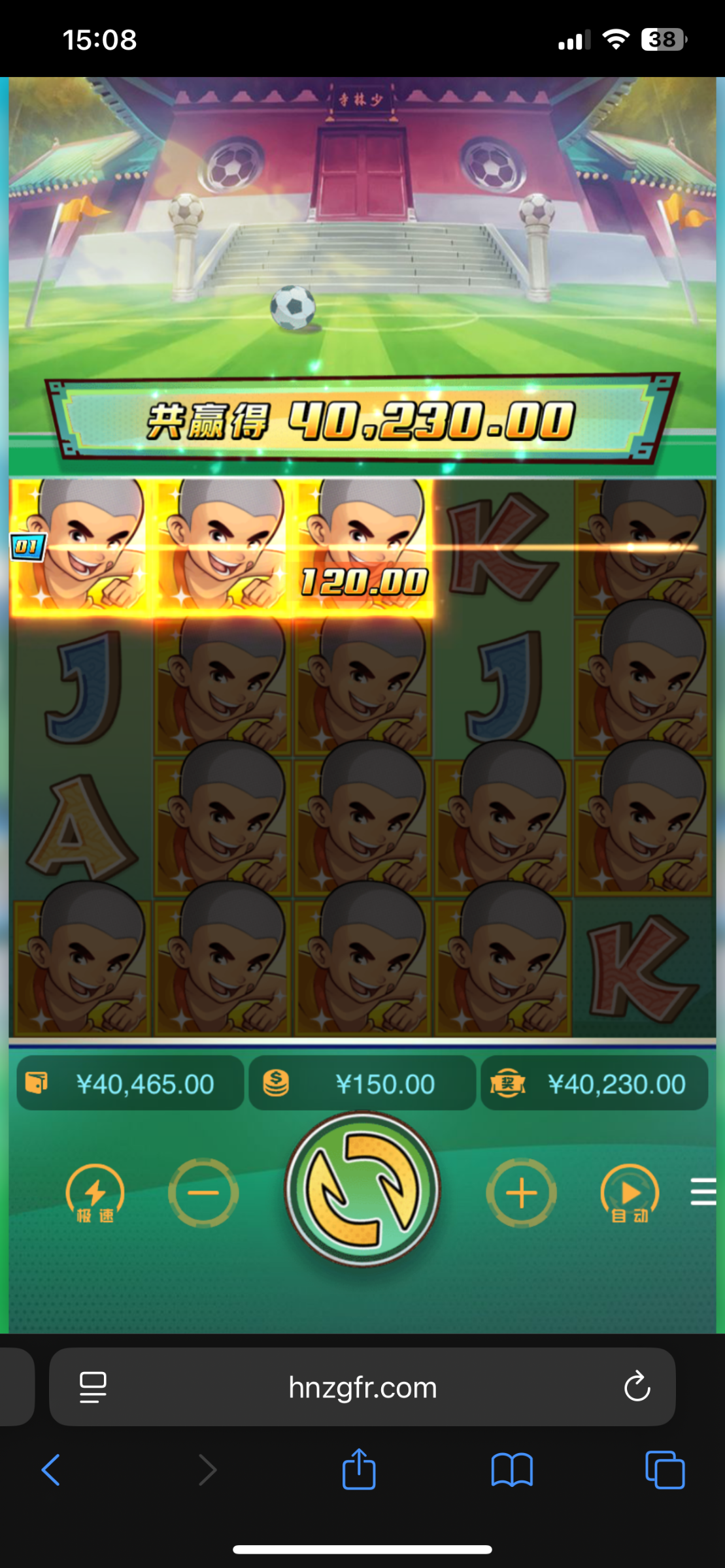This screenshot has height=1568, width=725.
Task: Reload the page in Safari
Action: pos(637,1387)
